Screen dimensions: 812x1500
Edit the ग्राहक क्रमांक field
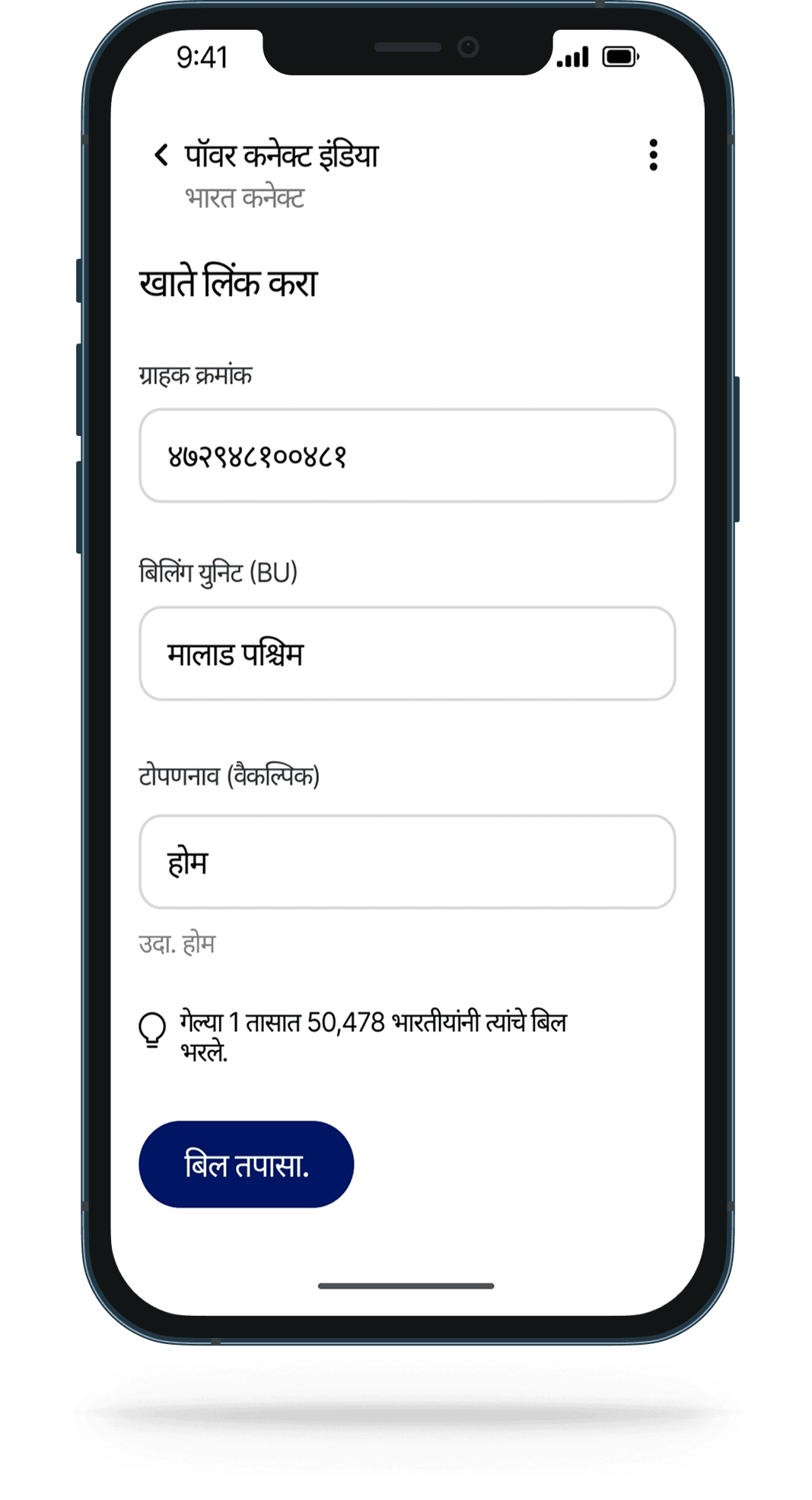(x=407, y=456)
